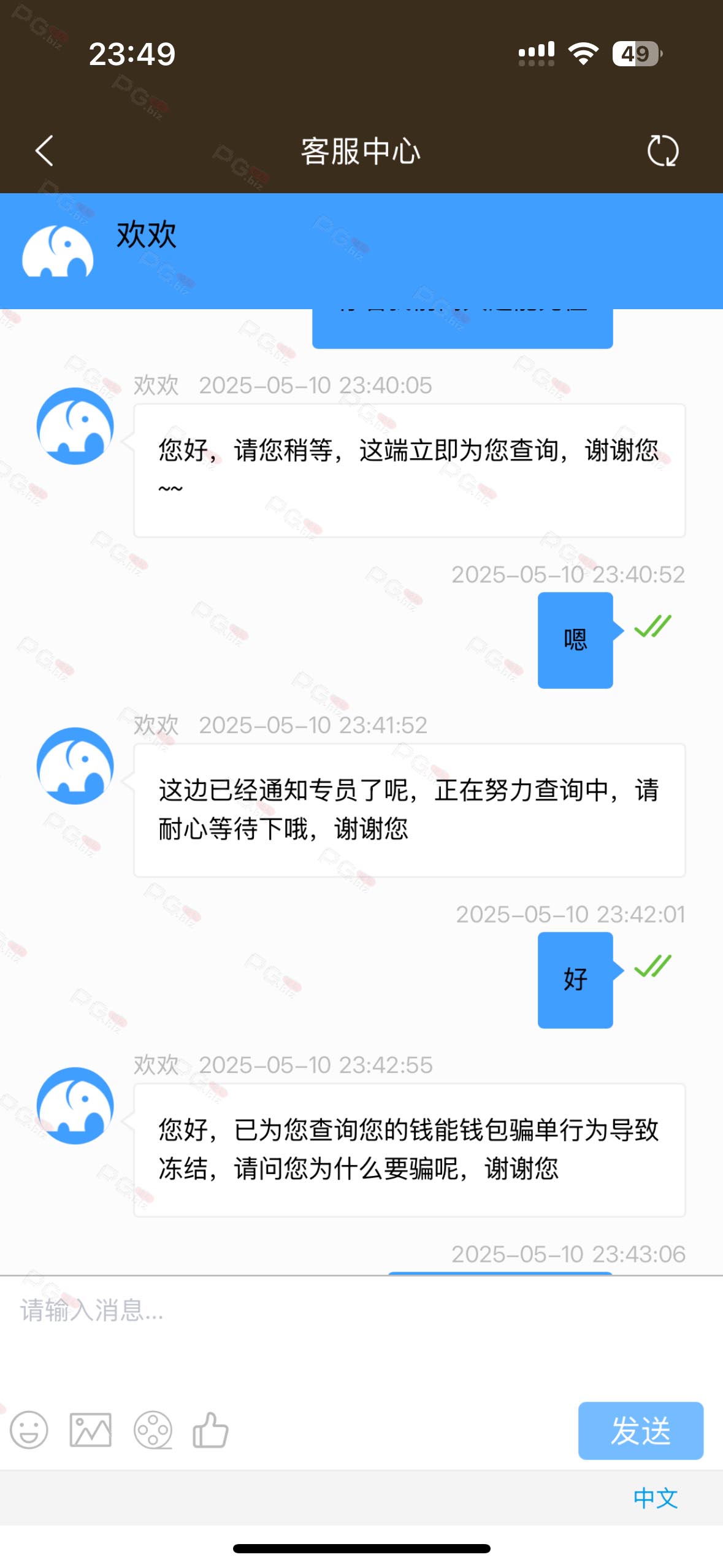Go back from the 客服中心 page
Image resolution: width=723 pixels, height=1568 pixels.
pos(44,151)
